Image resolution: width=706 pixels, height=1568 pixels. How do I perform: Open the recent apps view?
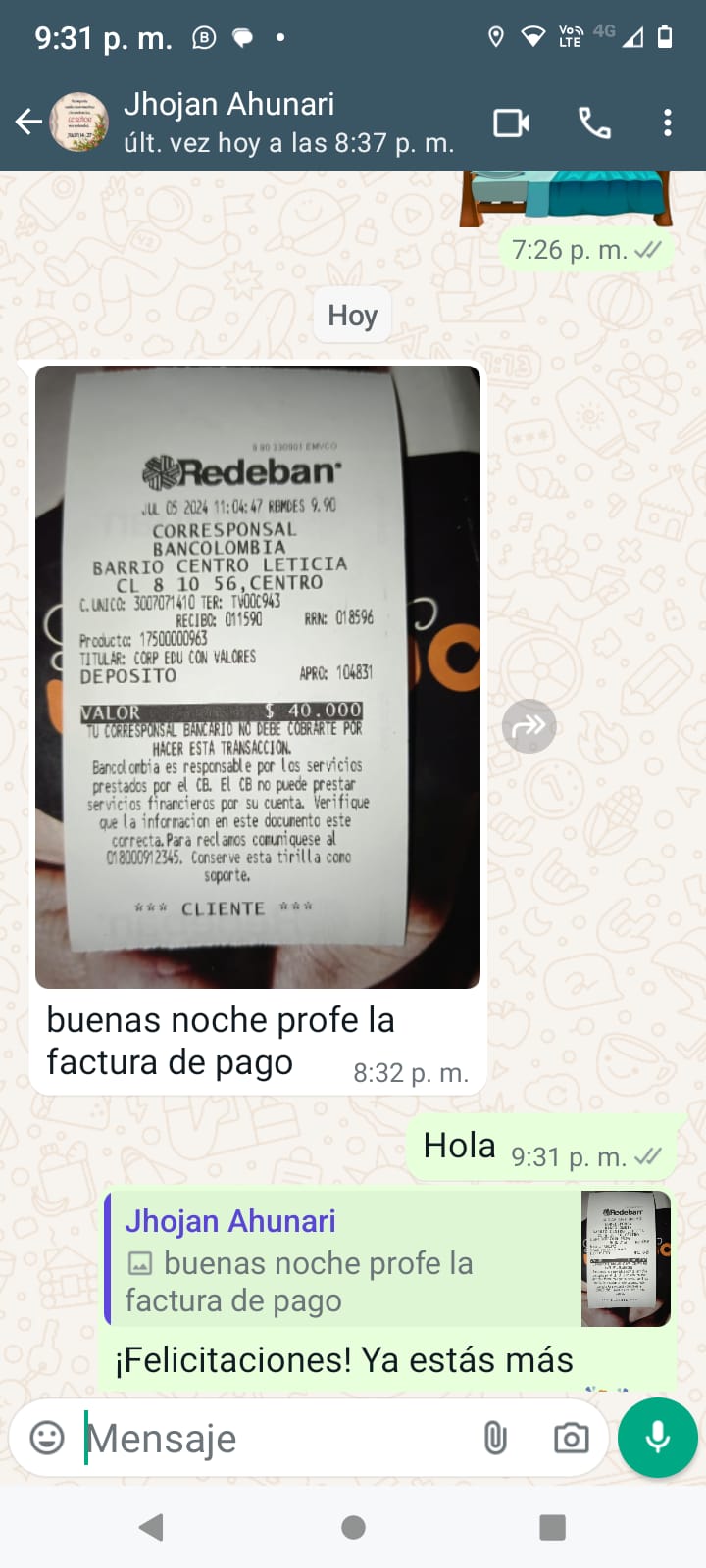click(553, 1527)
